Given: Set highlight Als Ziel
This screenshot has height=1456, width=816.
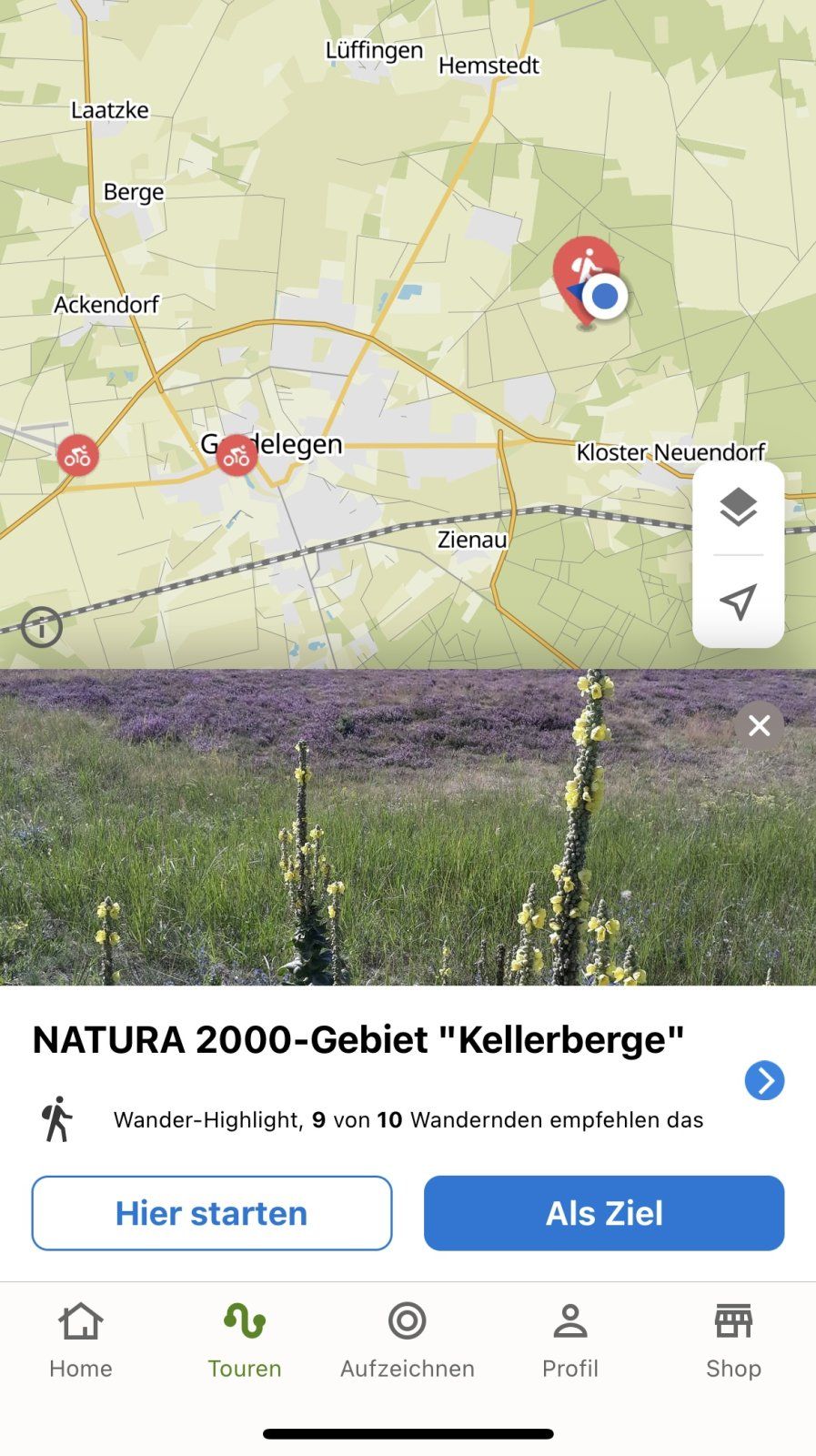Looking at the screenshot, I should tap(604, 1213).
